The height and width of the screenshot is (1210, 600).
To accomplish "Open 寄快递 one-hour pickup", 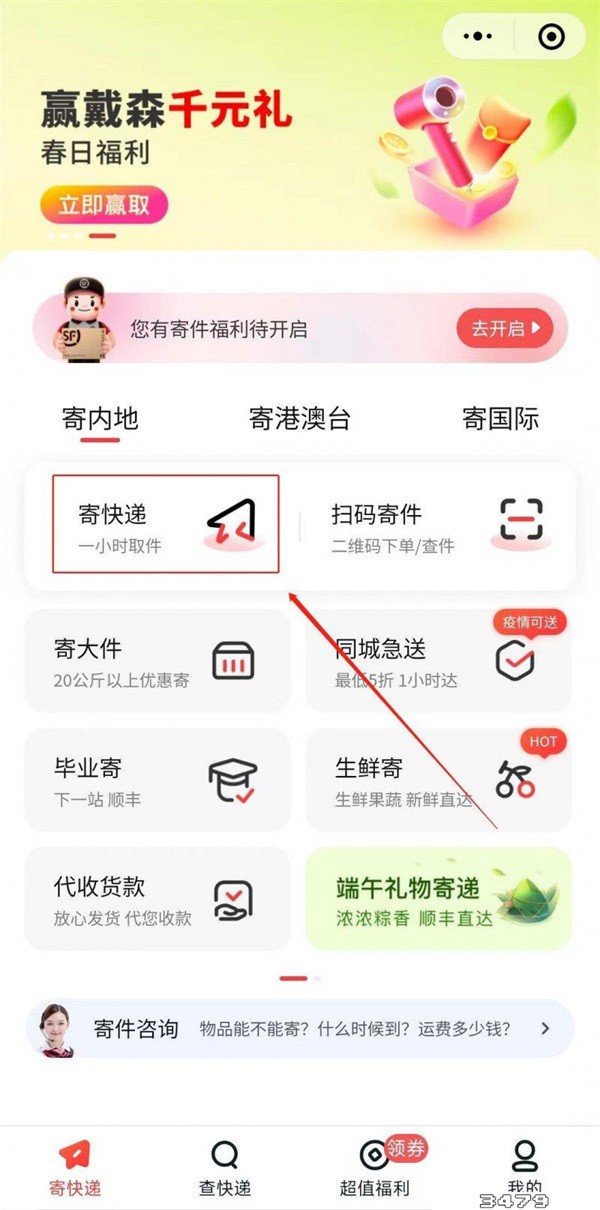I will (165, 525).
